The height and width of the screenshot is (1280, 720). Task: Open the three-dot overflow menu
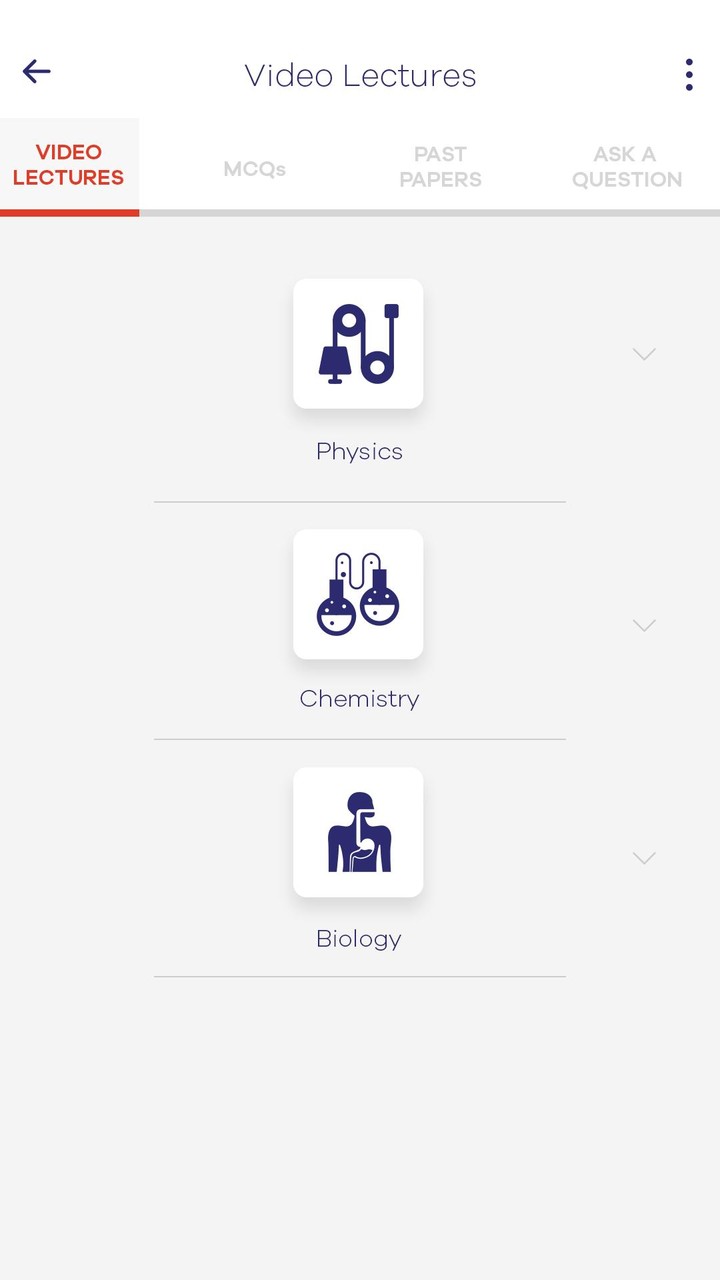(689, 75)
